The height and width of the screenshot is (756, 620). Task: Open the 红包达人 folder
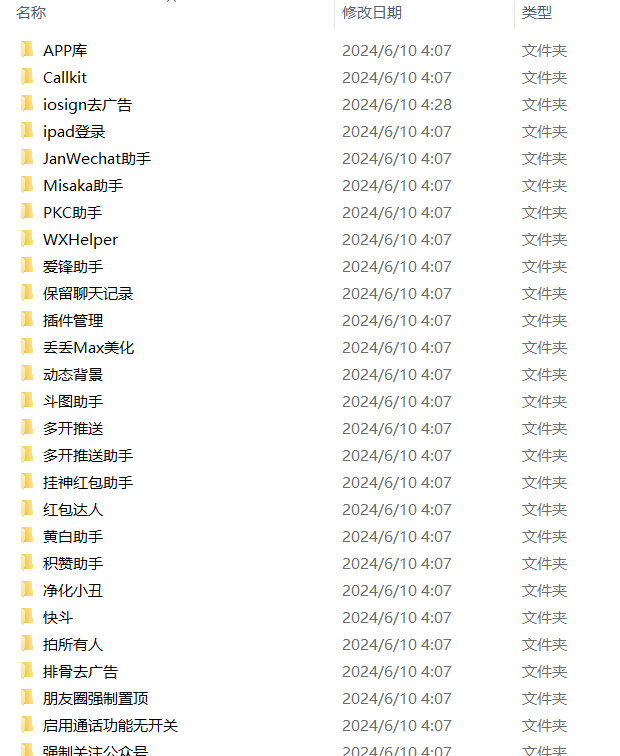(x=73, y=509)
